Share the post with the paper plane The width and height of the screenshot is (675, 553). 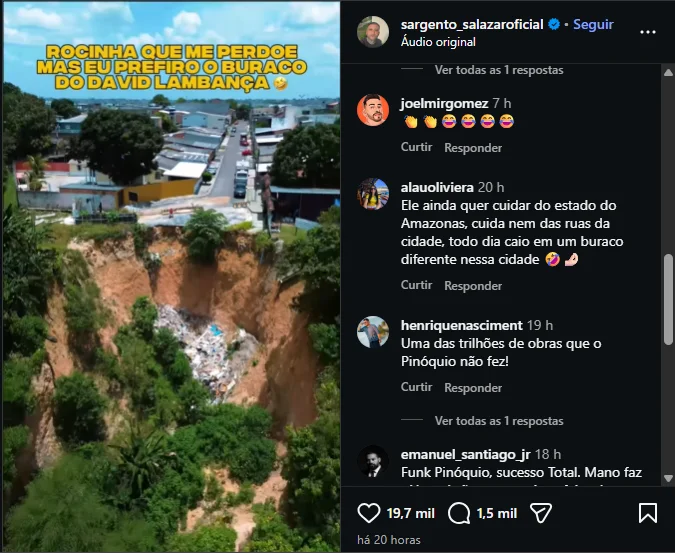(541, 513)
